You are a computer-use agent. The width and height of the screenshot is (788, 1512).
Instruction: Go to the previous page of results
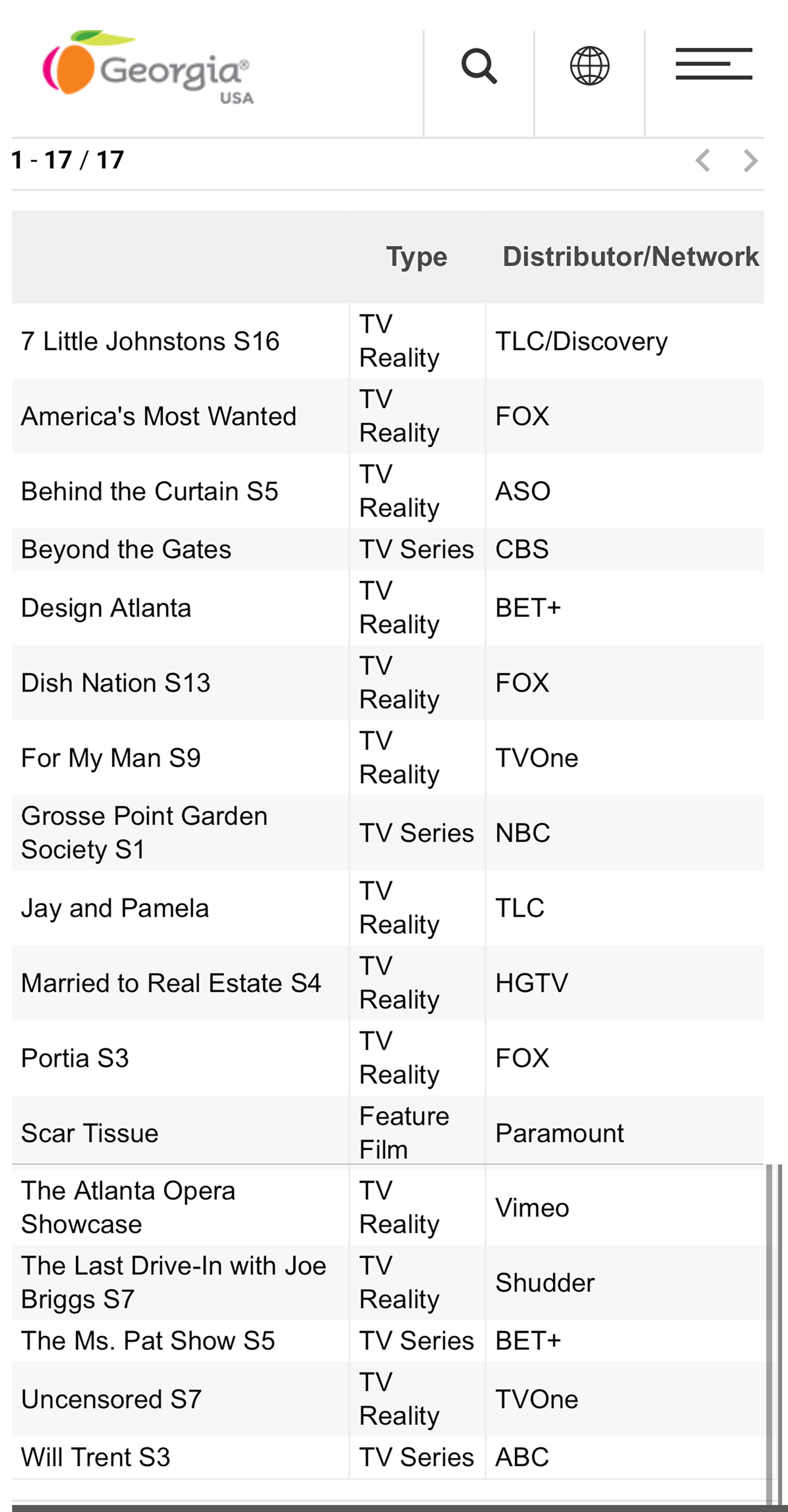(703, 160)
